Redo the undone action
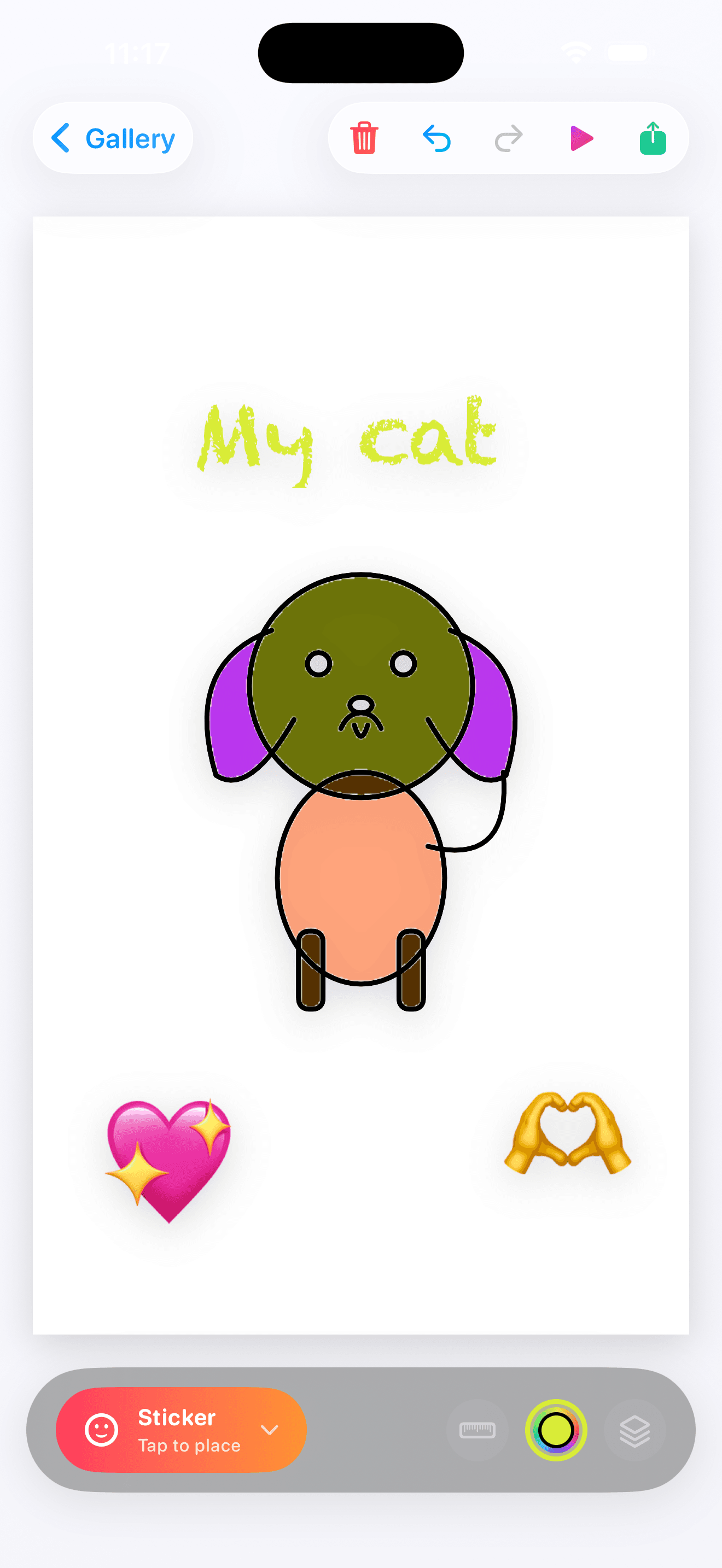The image size is (722, 1568). pos(508,138)
